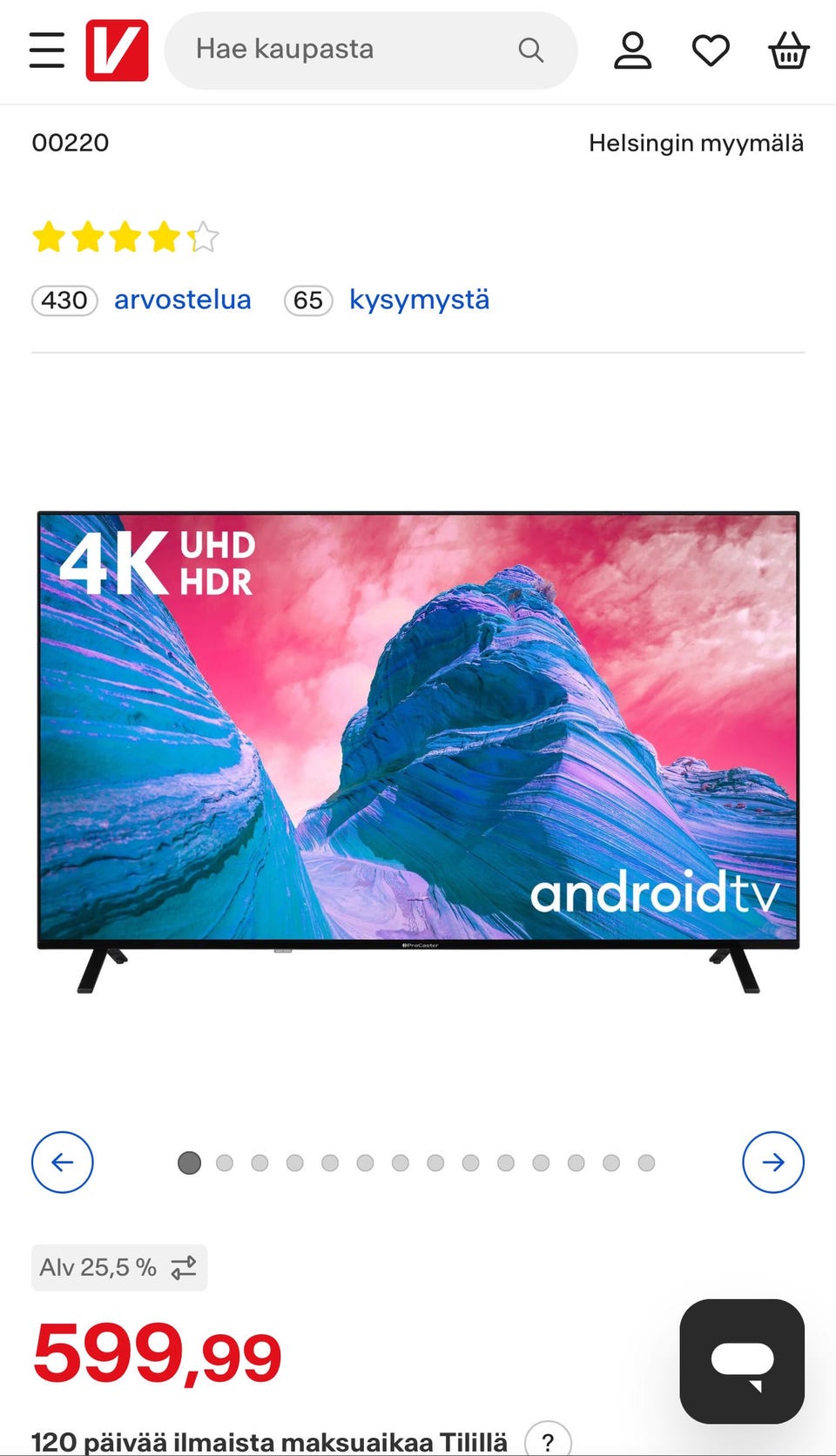Go to the next product image
Screen dimensions: 836x1456
(x=772, y=1162)
